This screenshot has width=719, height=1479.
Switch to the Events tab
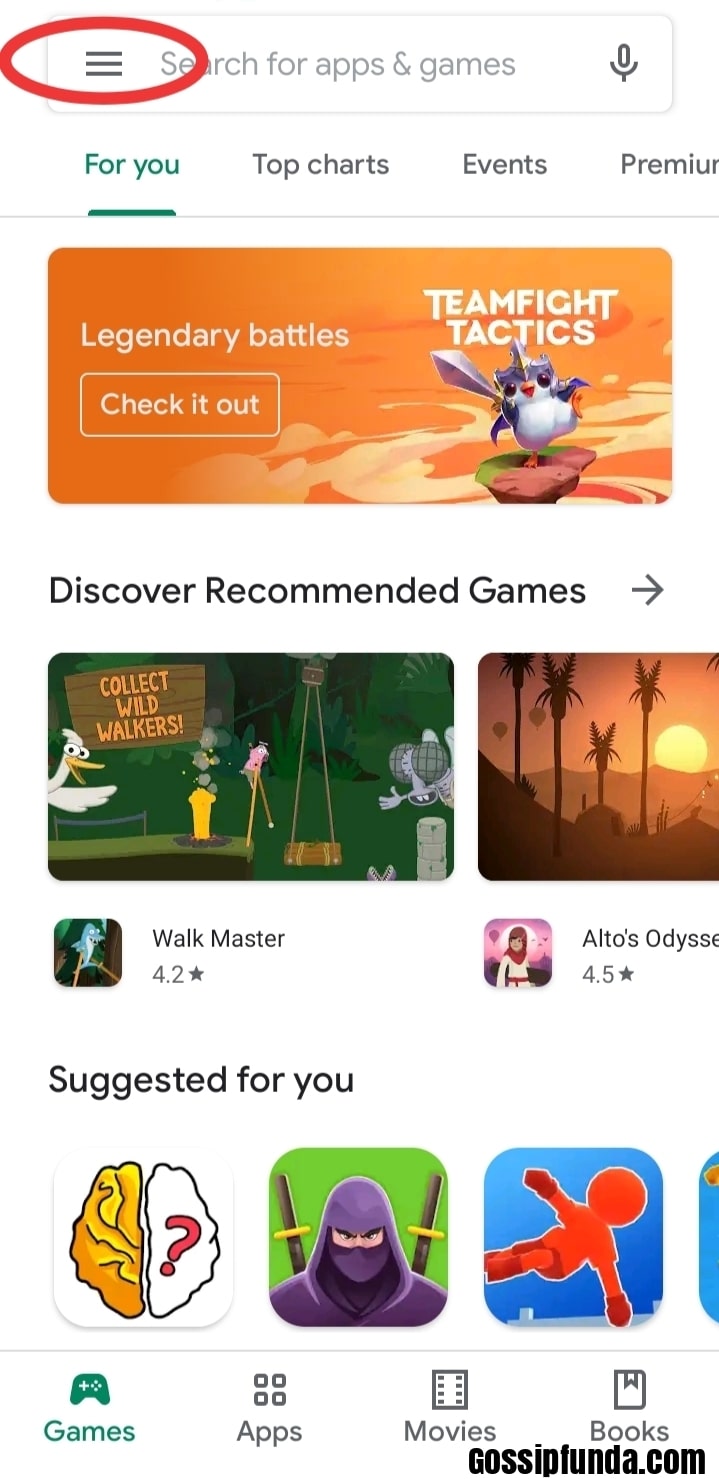click(505, 165)
